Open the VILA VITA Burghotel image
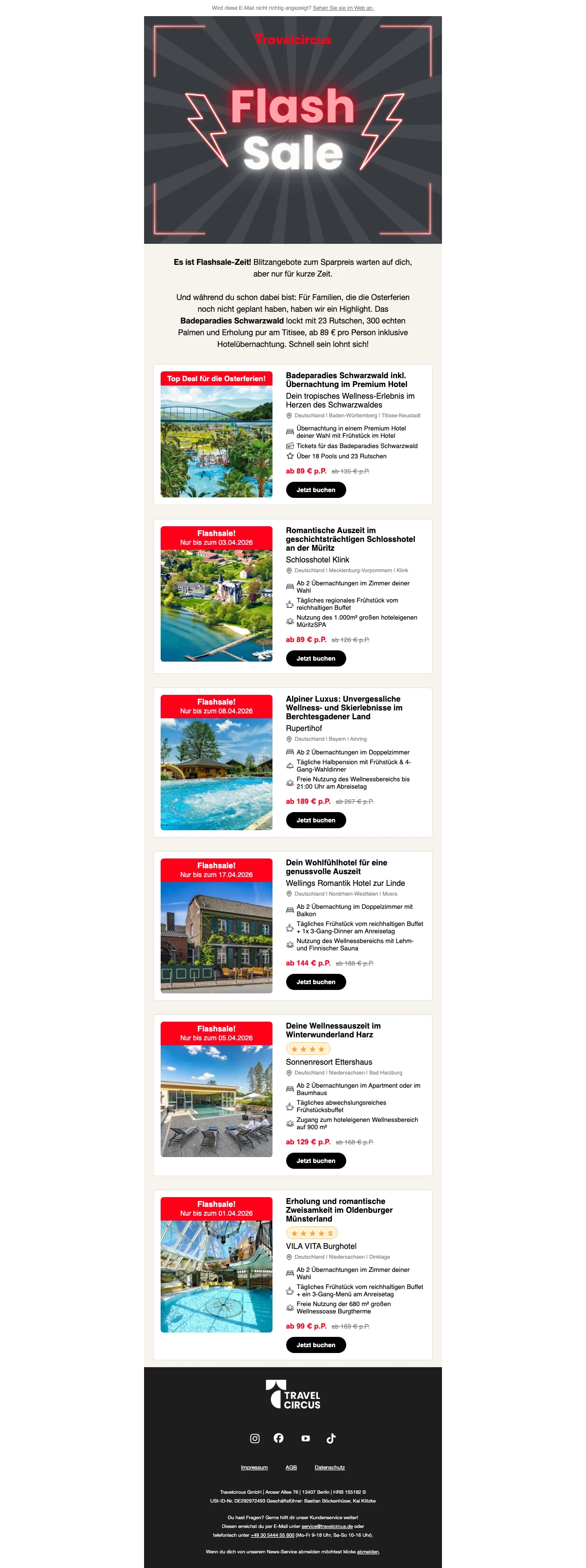 pos(216,1276)
